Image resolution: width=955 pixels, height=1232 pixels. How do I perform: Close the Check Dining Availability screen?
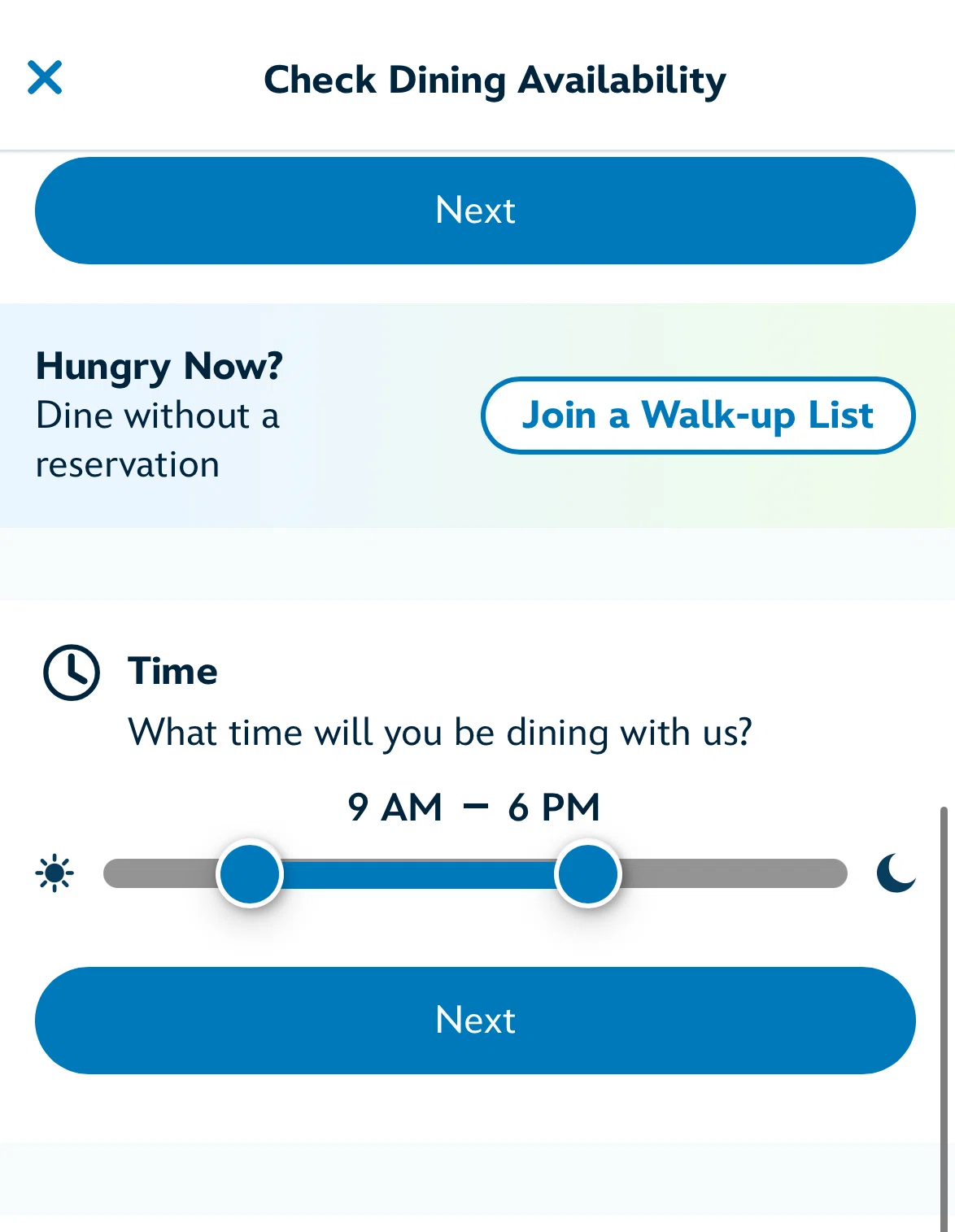pos(45,78)
